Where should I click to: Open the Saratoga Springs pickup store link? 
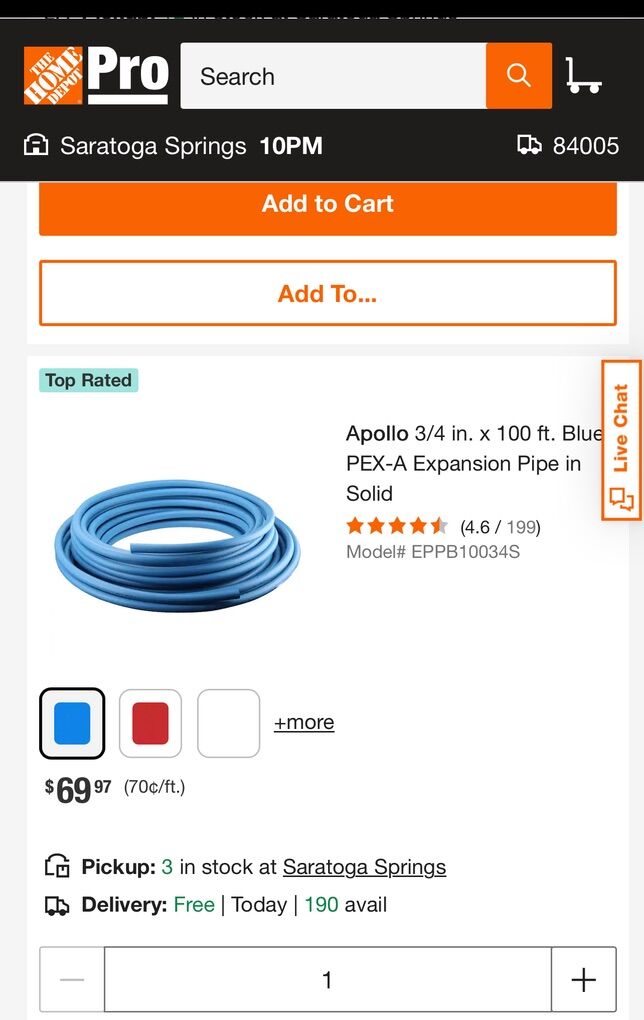(x=364, y=867)
